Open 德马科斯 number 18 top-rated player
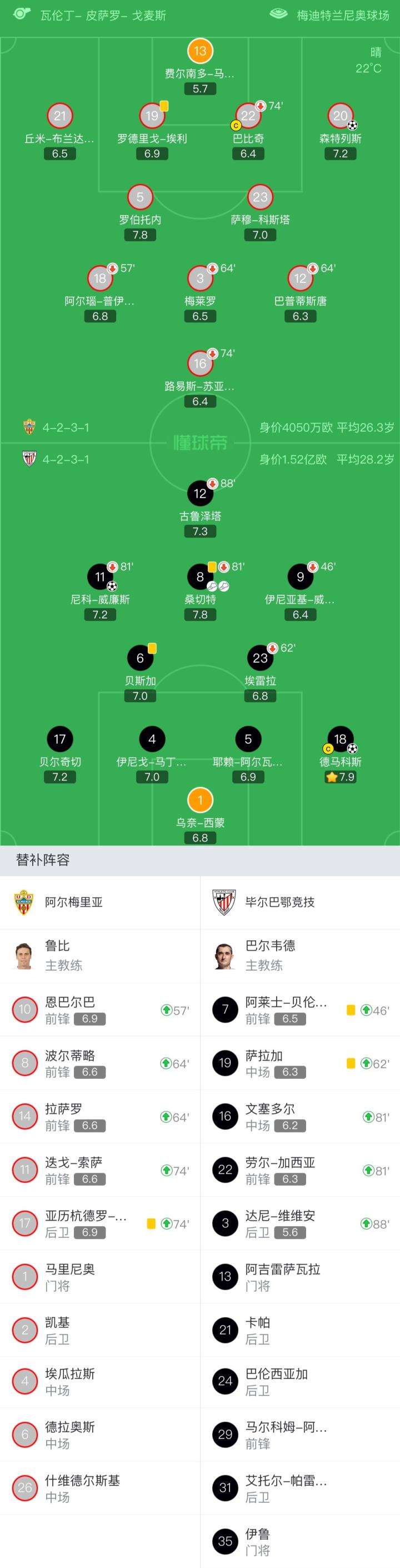400x1568 pixels. pos(340,740)
